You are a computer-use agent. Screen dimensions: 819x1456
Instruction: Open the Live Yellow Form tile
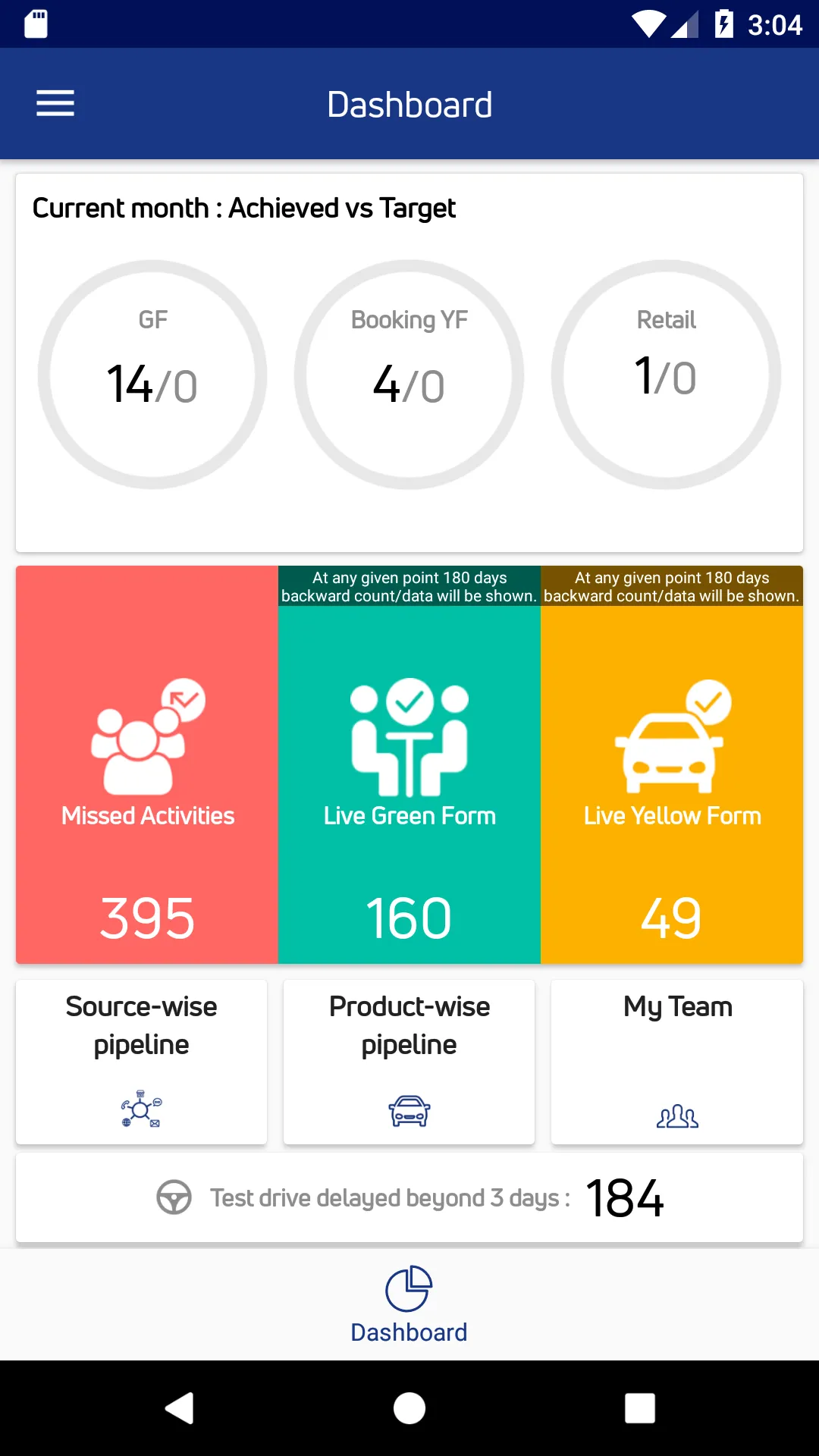point(672,764)
